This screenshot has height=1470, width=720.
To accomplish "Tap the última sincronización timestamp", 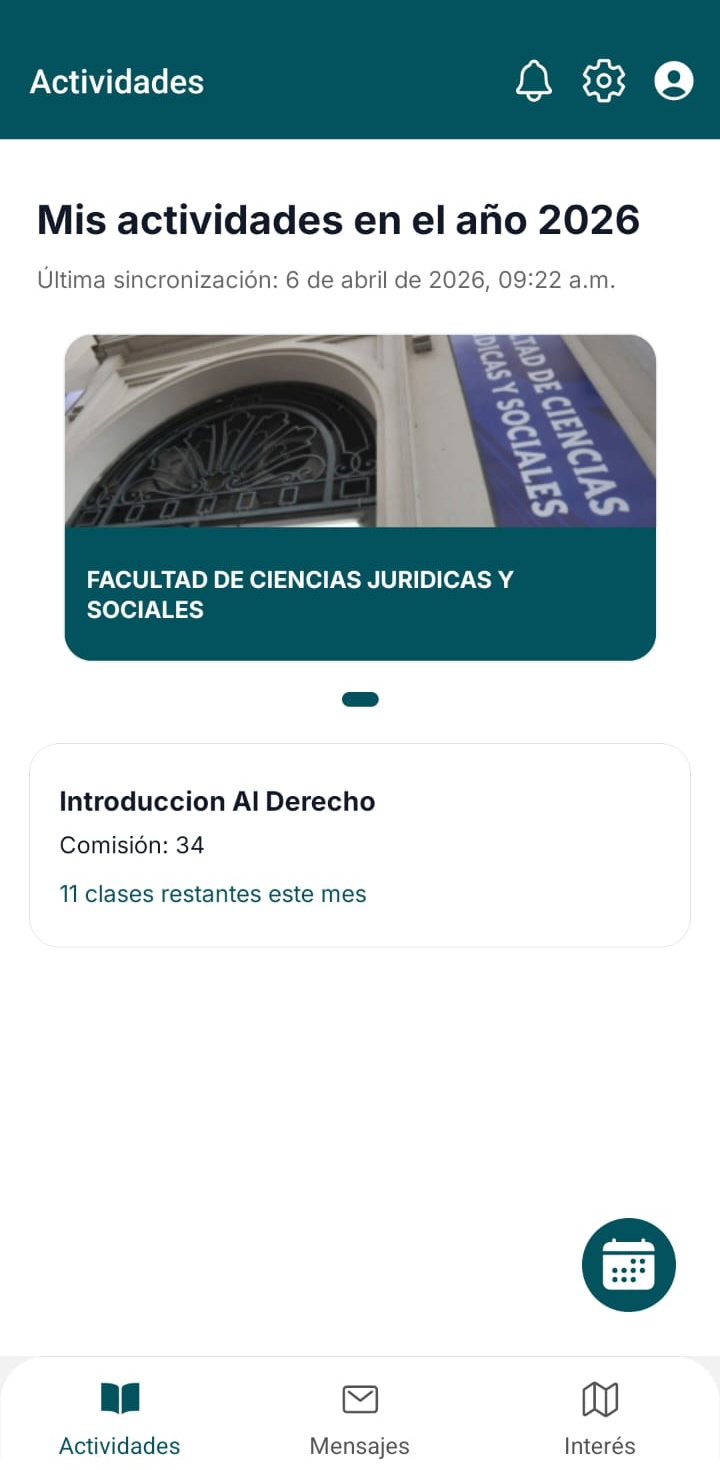I will point(324,280).
